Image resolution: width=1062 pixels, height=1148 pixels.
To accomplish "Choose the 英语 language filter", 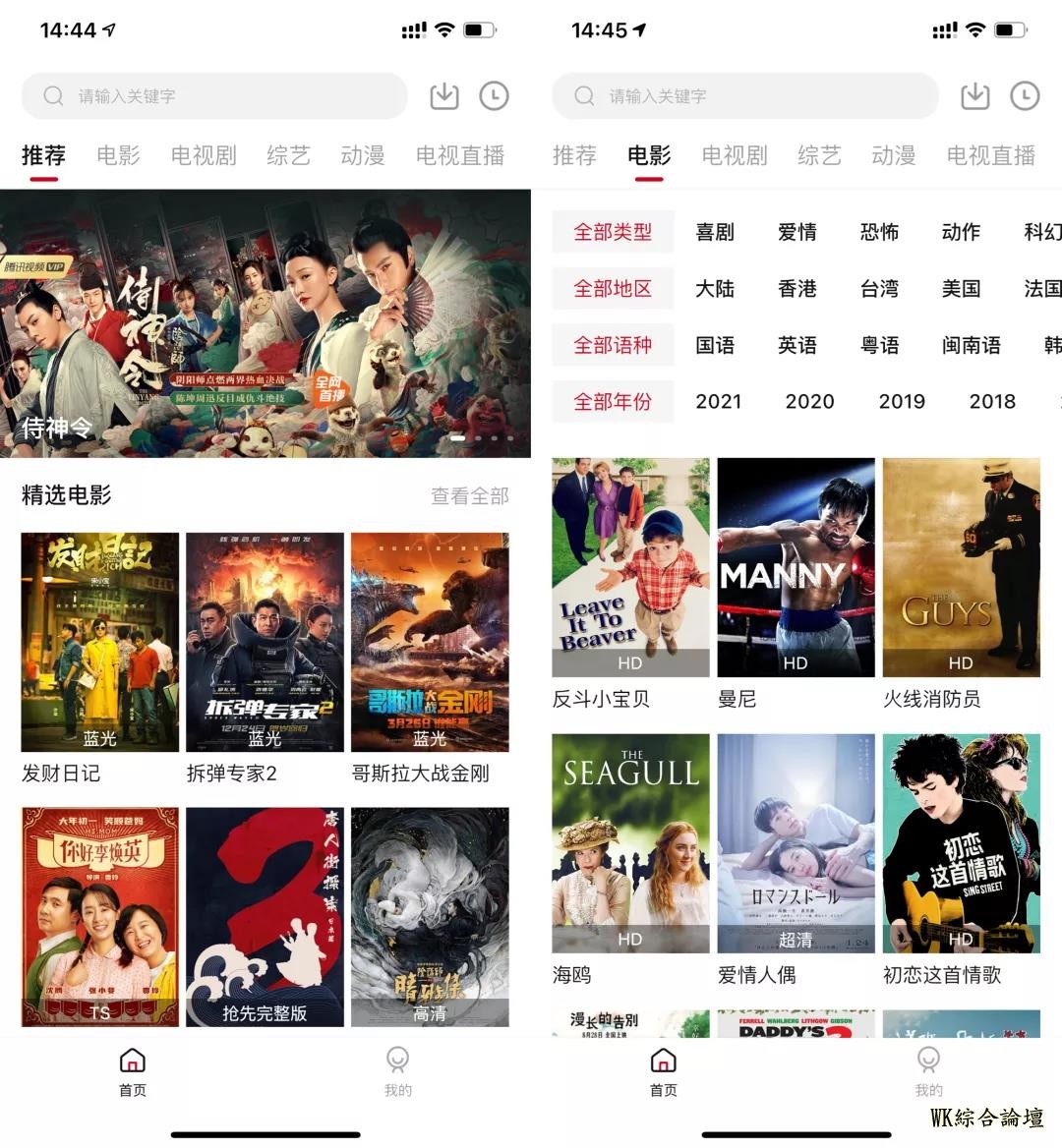I will tap(796, 345).
